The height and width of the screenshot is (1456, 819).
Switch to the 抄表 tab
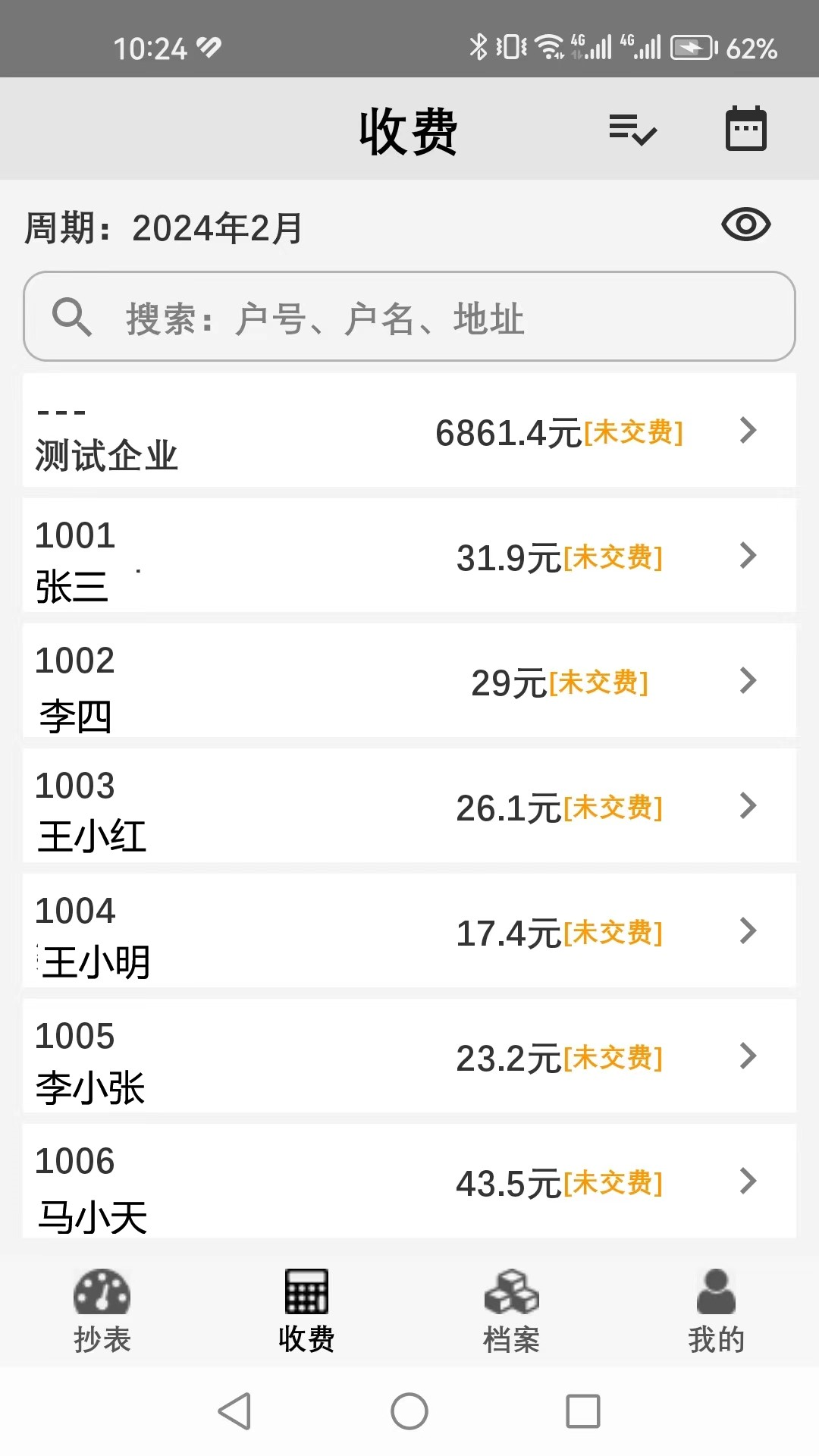(102, 1312)
